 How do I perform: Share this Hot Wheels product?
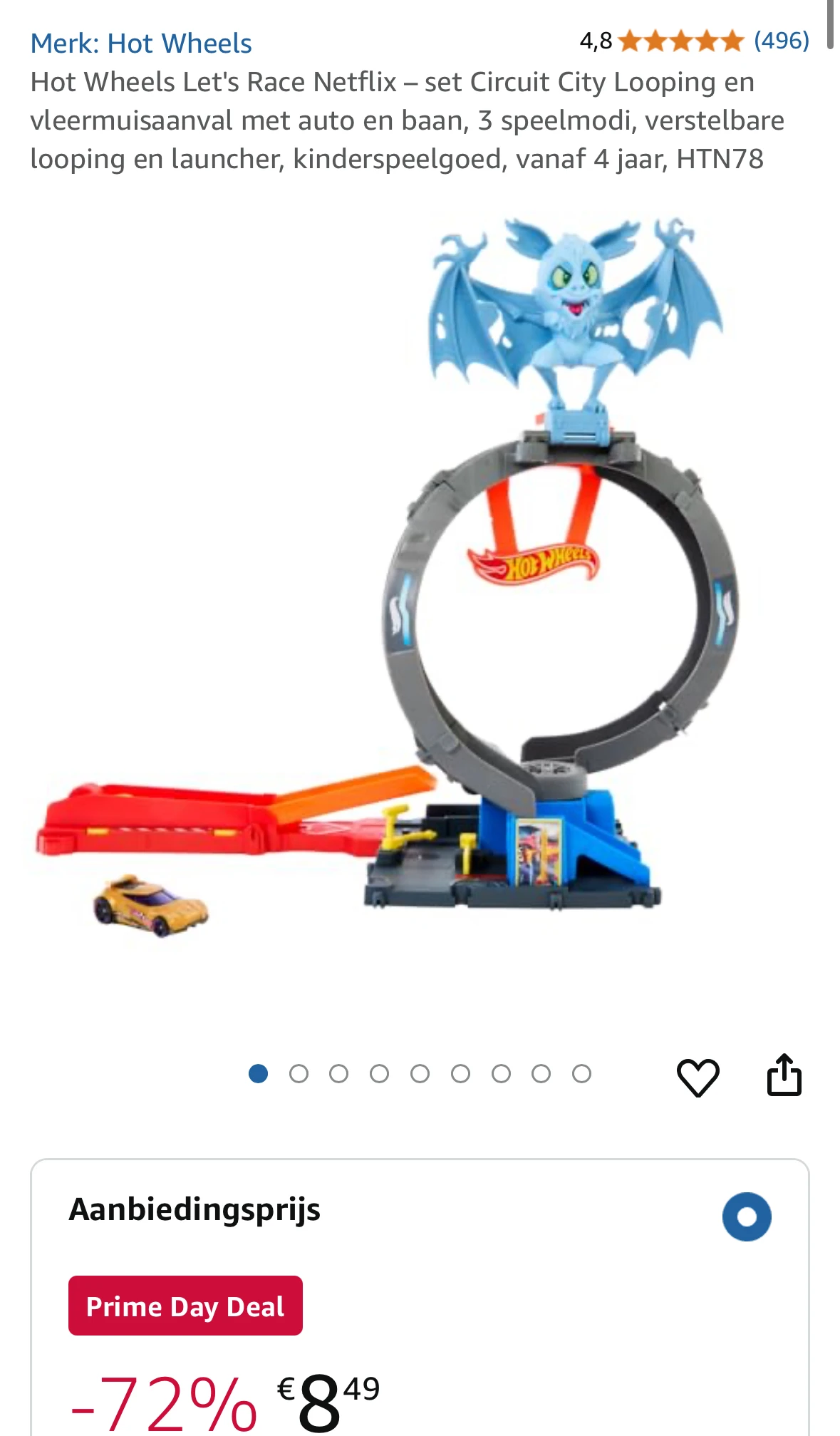784,1075
